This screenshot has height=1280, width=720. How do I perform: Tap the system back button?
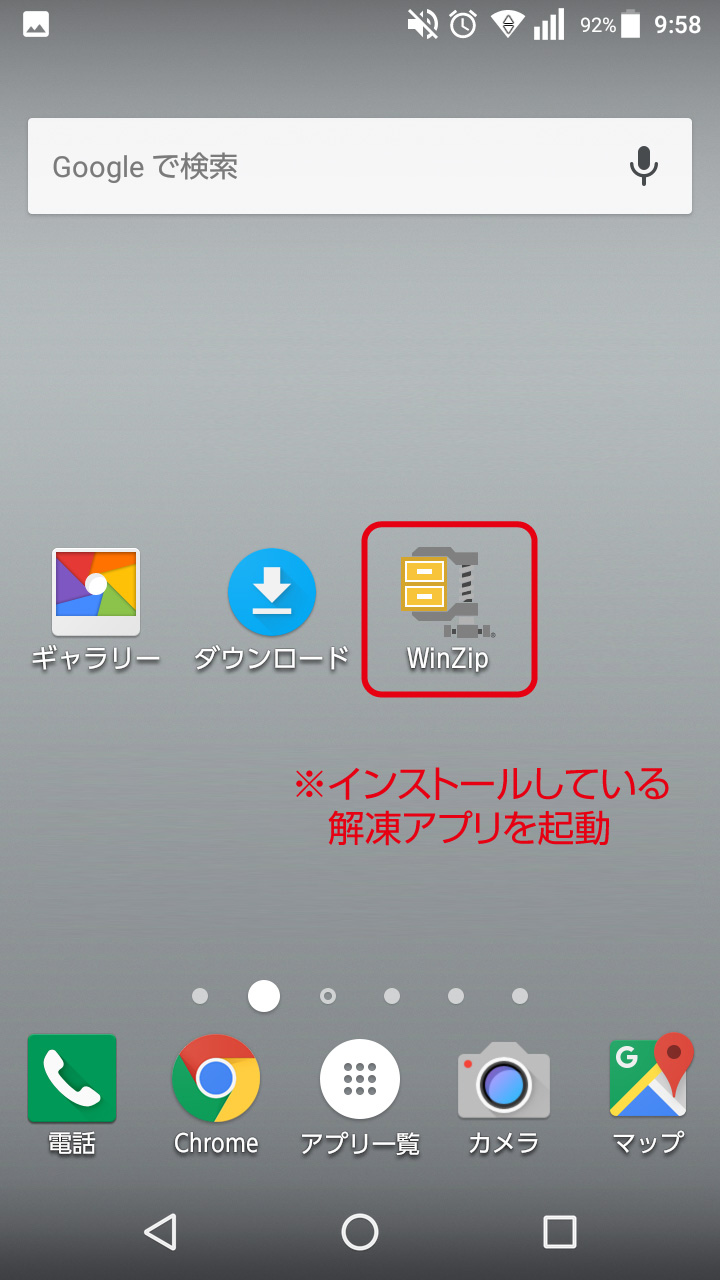(161, 1232)
